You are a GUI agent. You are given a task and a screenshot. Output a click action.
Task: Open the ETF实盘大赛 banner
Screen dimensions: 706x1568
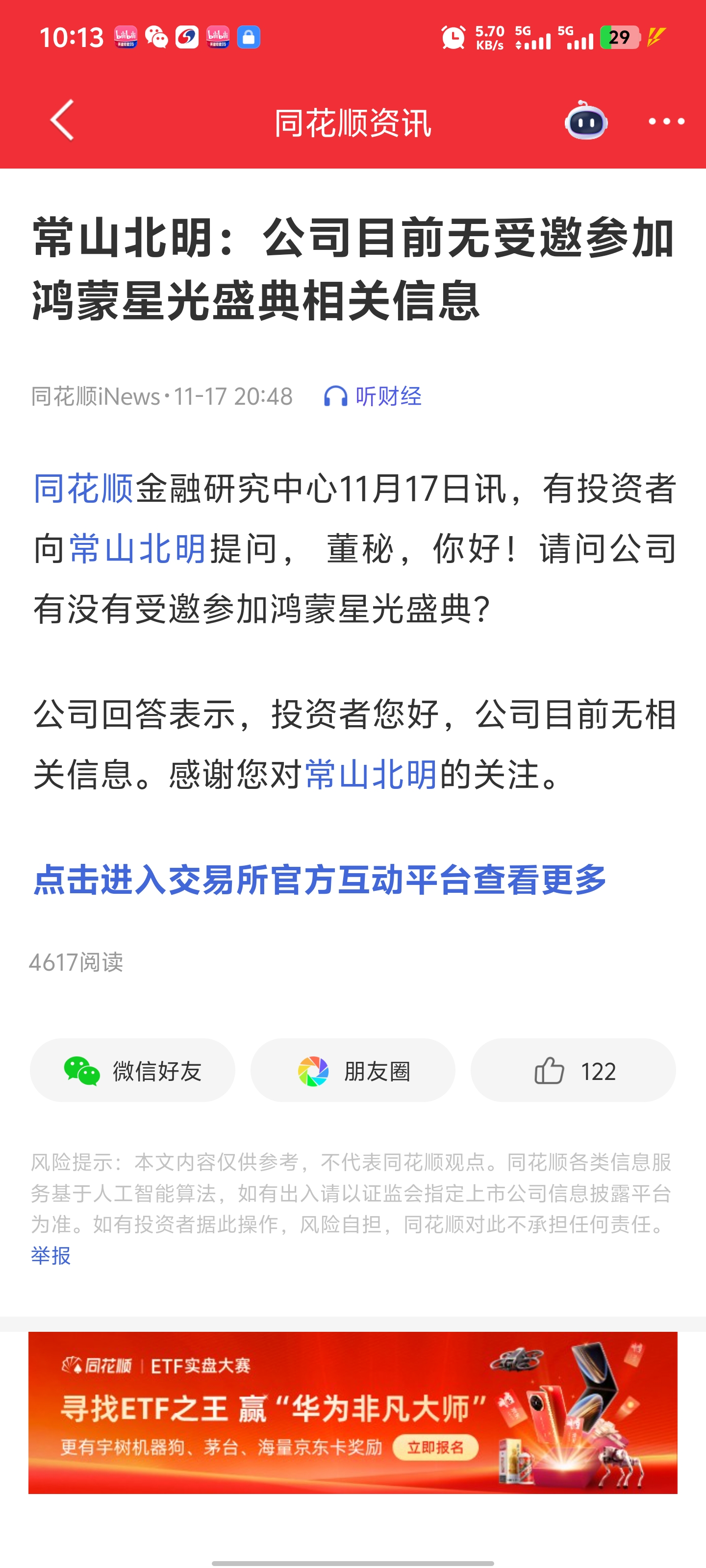point(353,1412)
